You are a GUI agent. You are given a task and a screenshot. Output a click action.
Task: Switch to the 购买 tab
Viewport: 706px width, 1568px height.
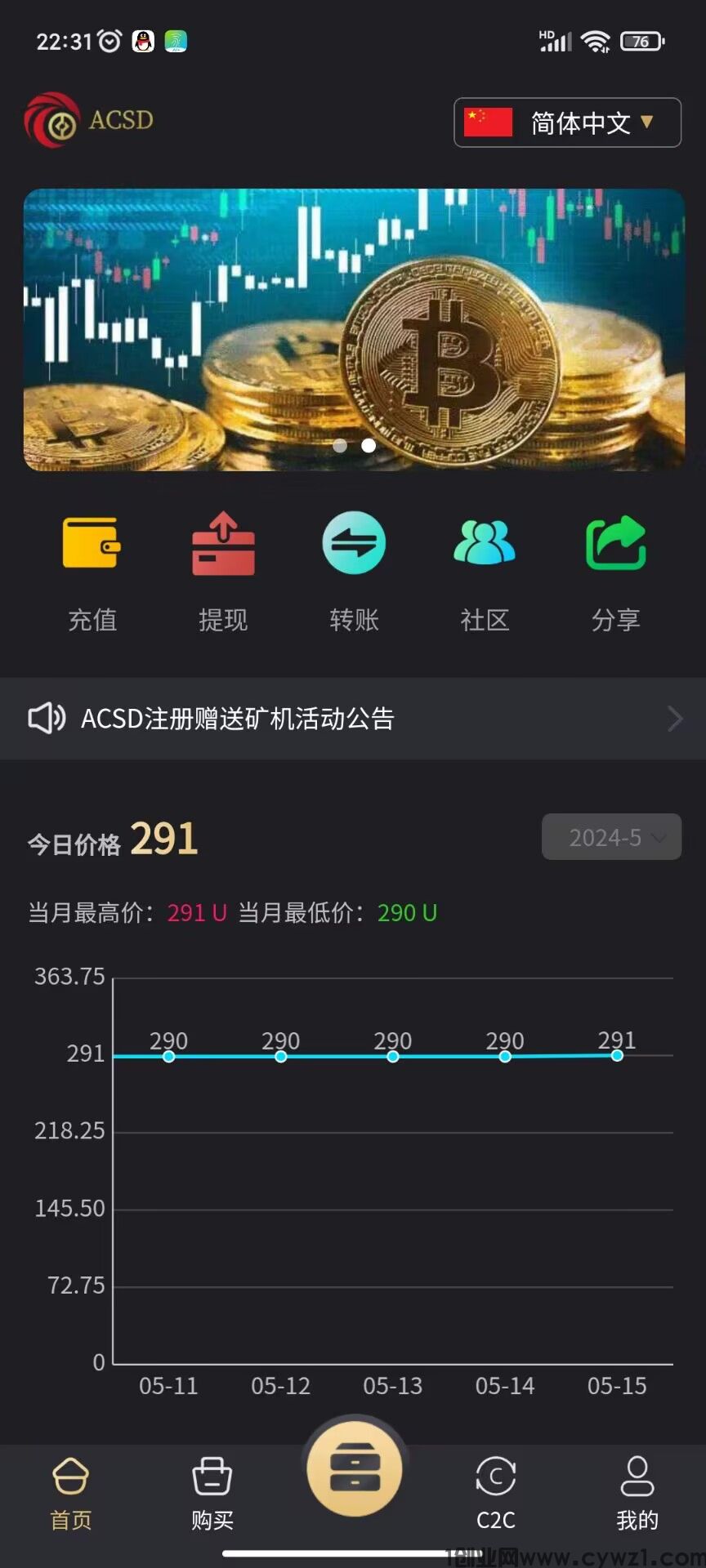point(212,1493)
